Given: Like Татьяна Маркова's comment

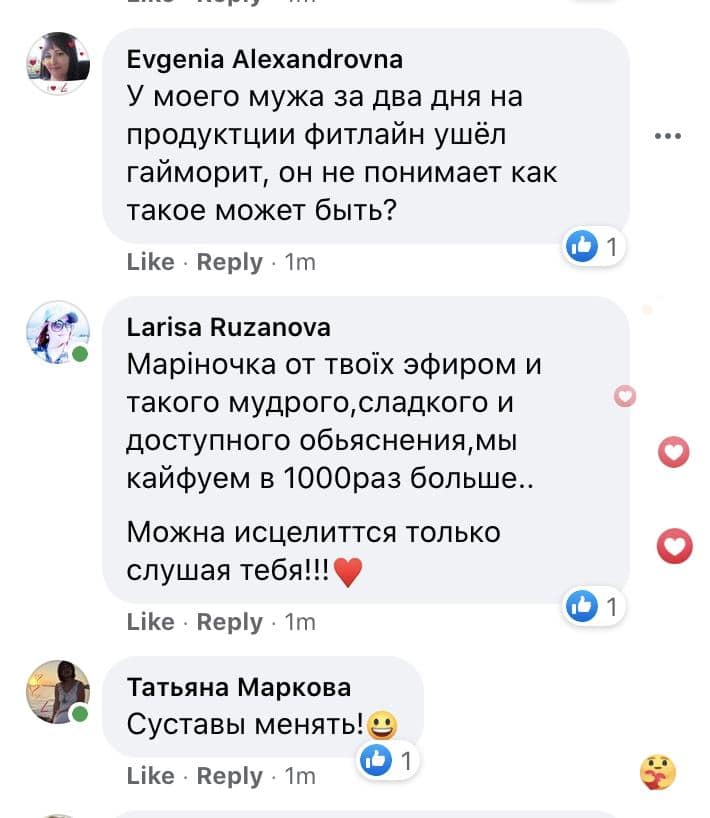Looking at the screenshot, I should (151, 776).
